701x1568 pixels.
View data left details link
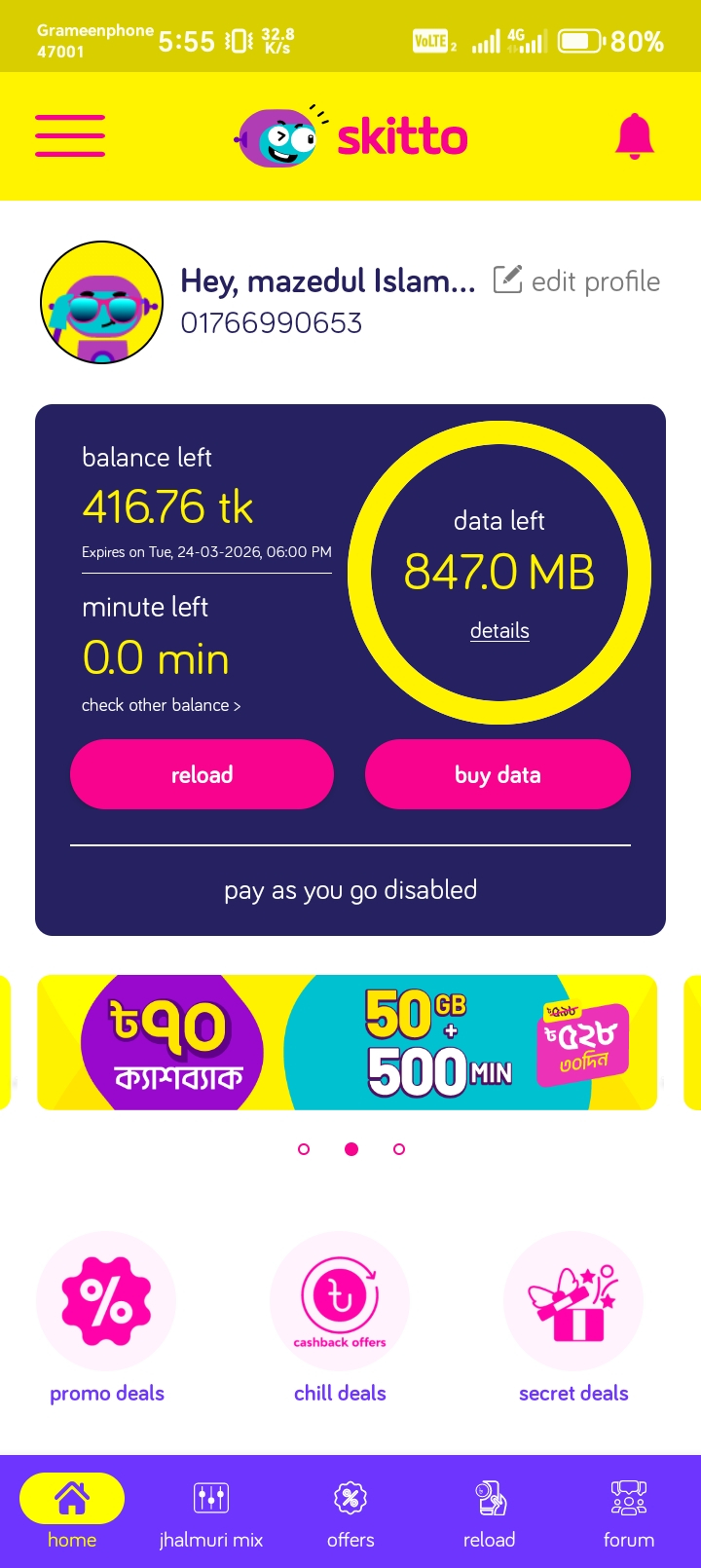499,630
